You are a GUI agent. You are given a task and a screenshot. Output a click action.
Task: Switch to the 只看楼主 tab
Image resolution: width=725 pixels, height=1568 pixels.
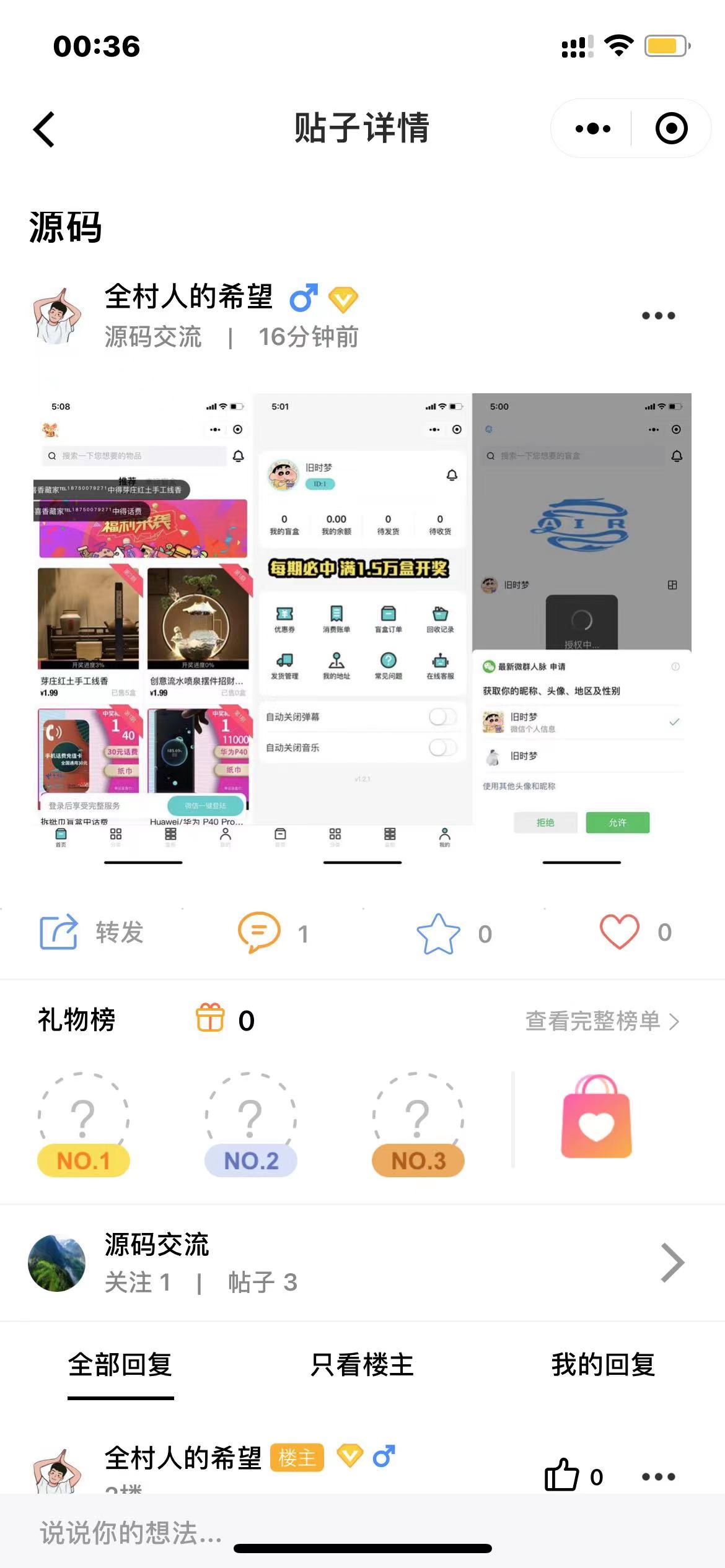tap(362, 1365)
